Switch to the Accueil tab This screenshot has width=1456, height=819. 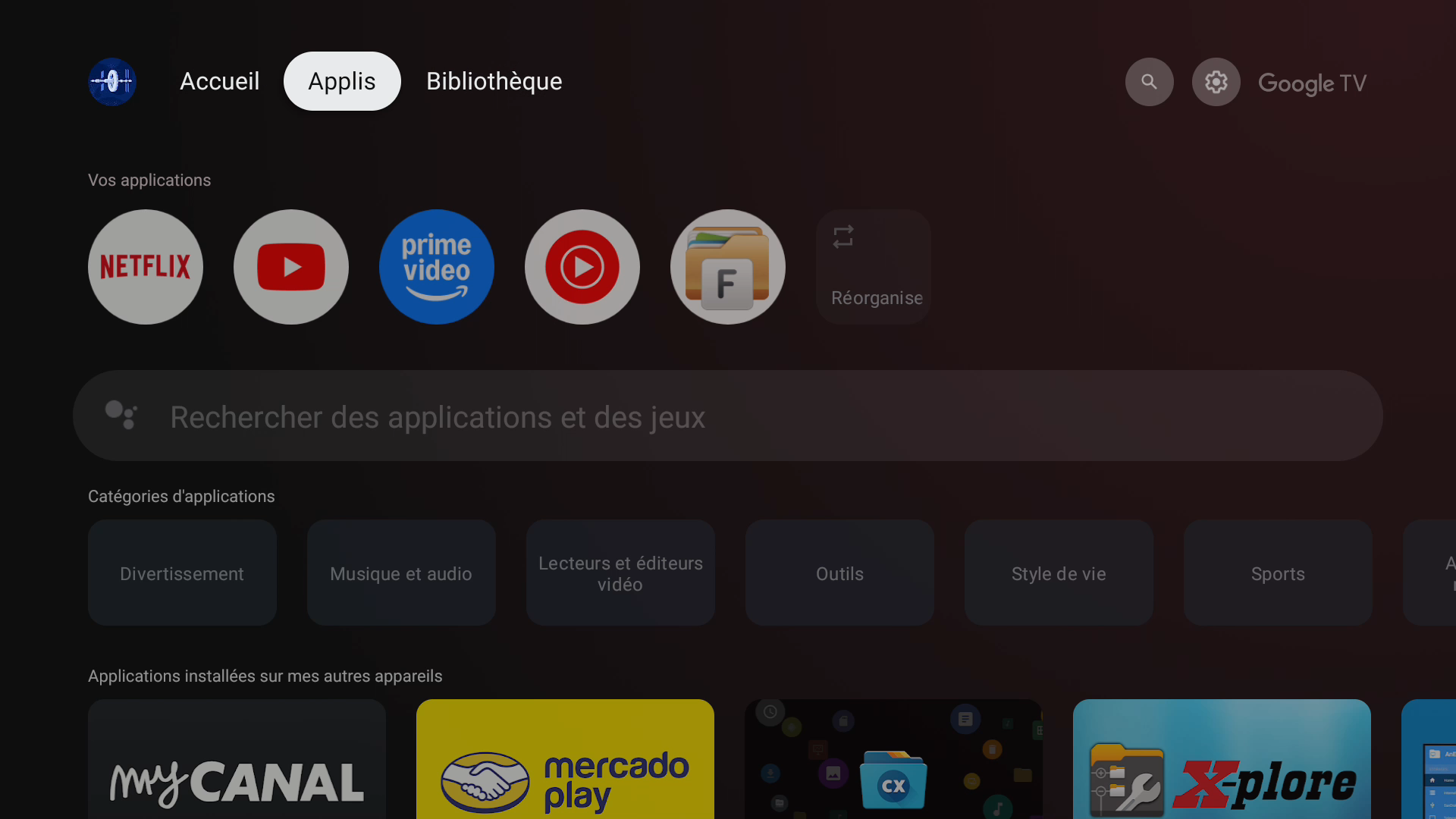click(x=219, y=81)
